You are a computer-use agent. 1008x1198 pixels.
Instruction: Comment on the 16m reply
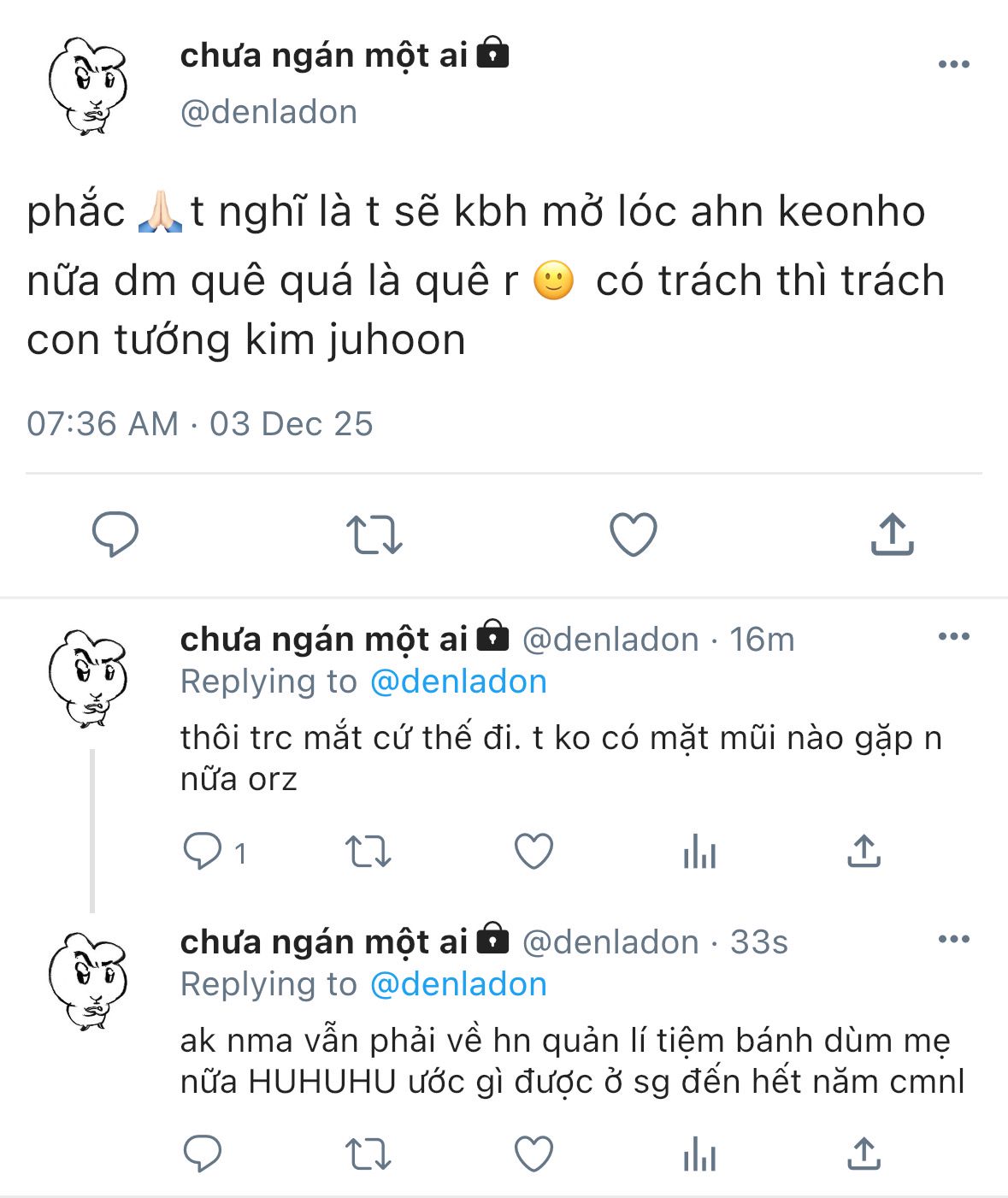click(x=203, y=852)
